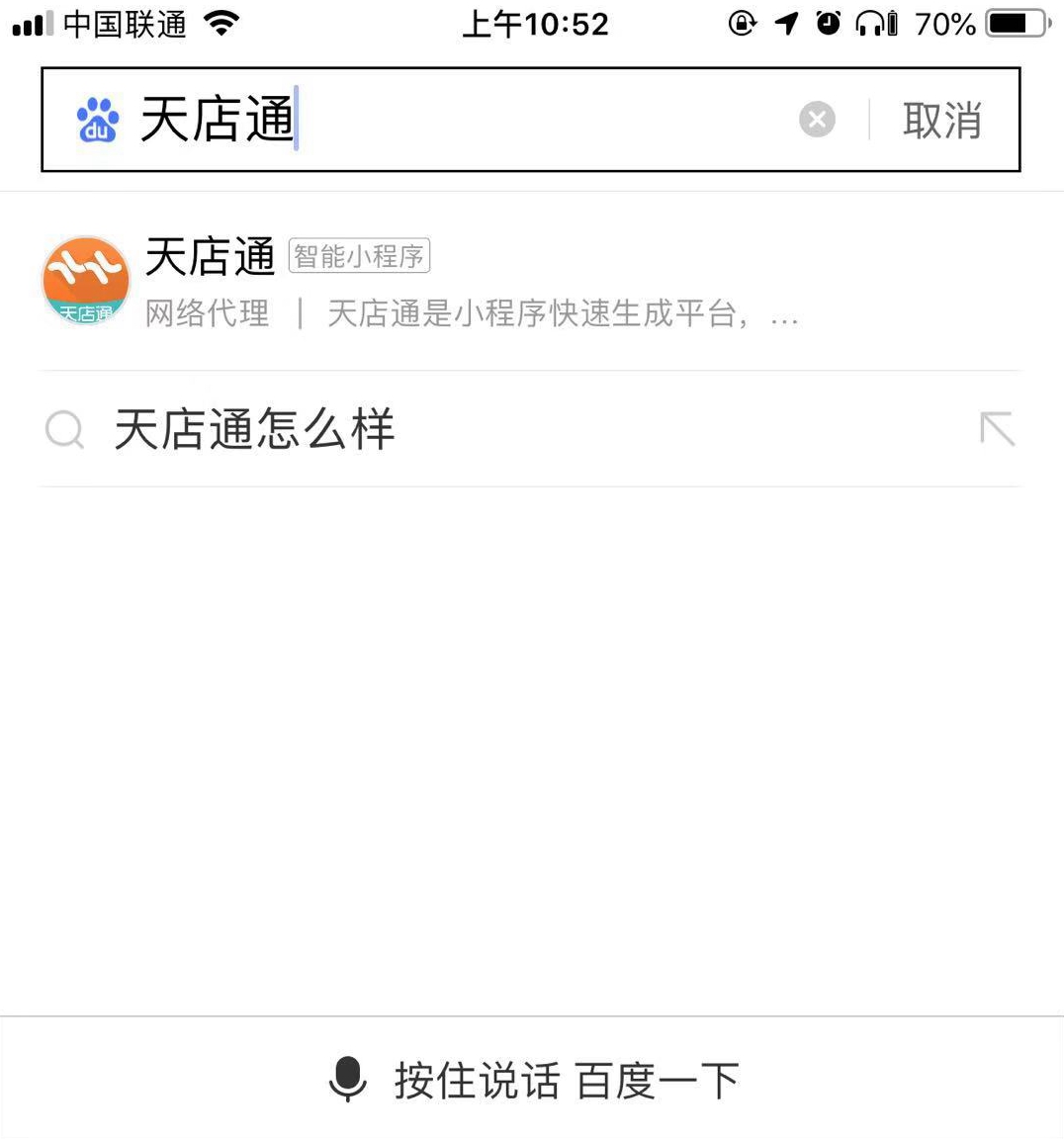1064x1139 pixels.
Task: Tap the 按住说话 百度一下 voice search button
Action: pyautogui.click(x=532, y=1080)
